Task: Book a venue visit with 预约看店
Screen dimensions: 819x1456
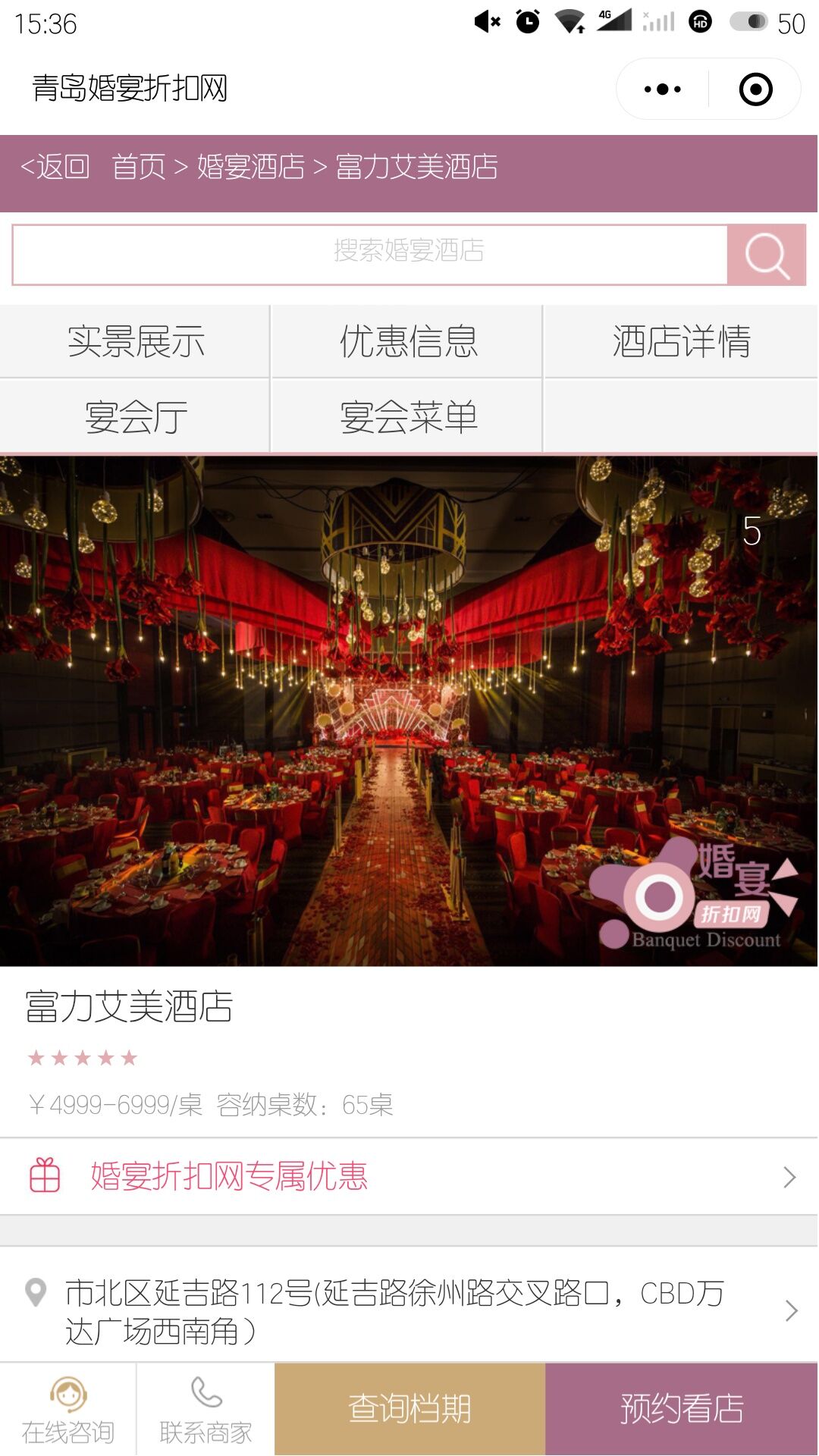Action: (682, 1409)
